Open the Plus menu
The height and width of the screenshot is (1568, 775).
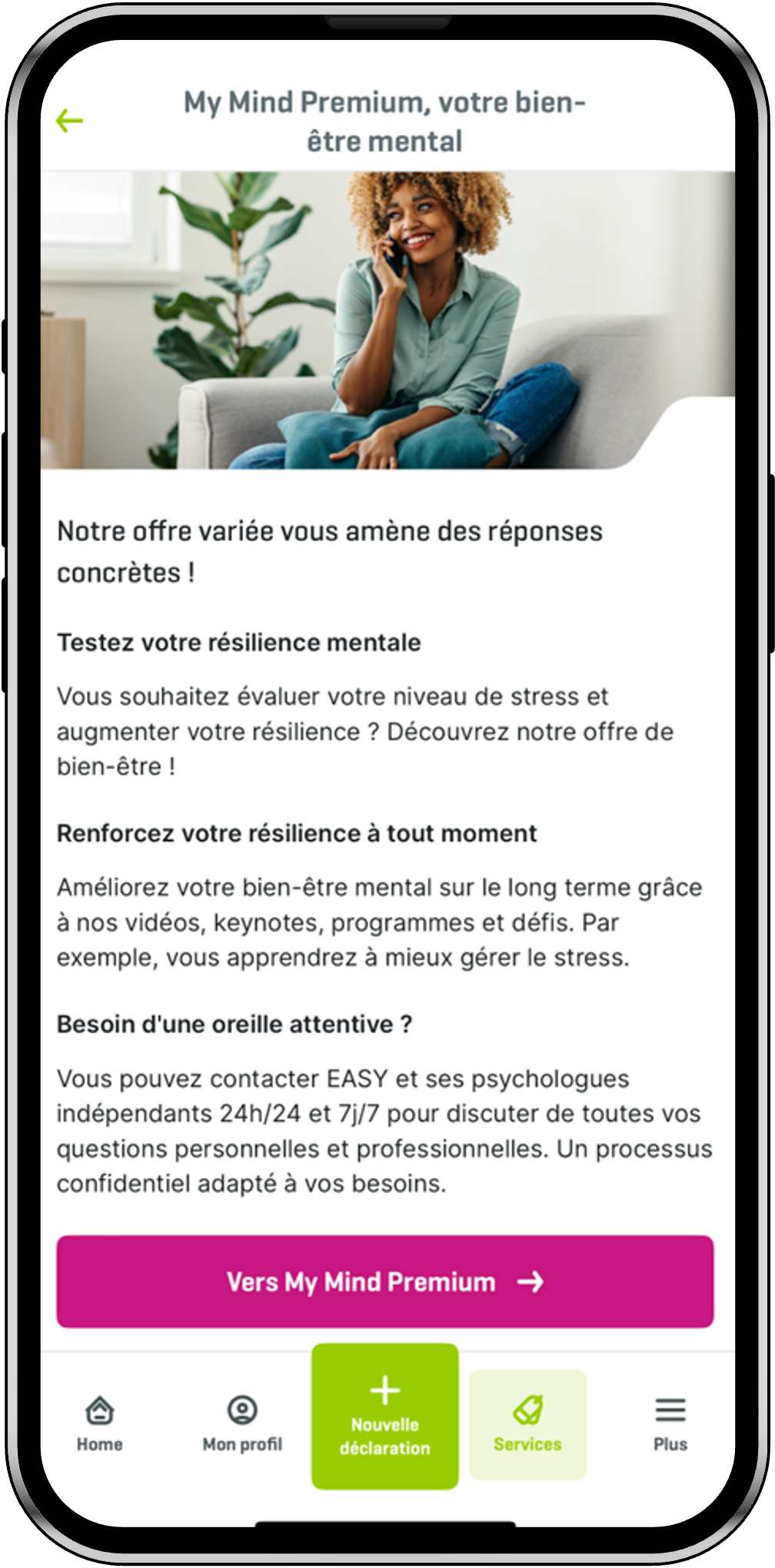(x=670, y=1424)
